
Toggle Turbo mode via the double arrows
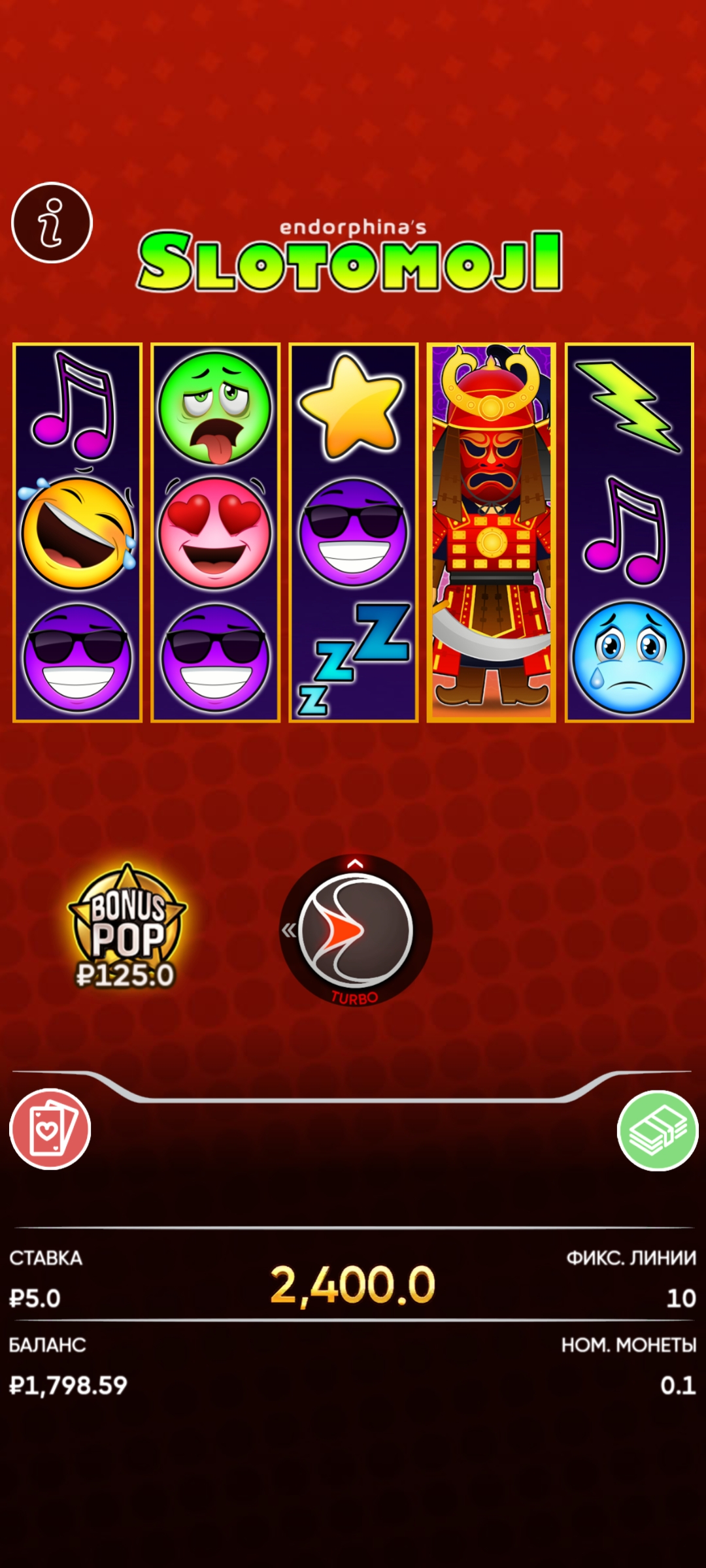tap(288, 930)
